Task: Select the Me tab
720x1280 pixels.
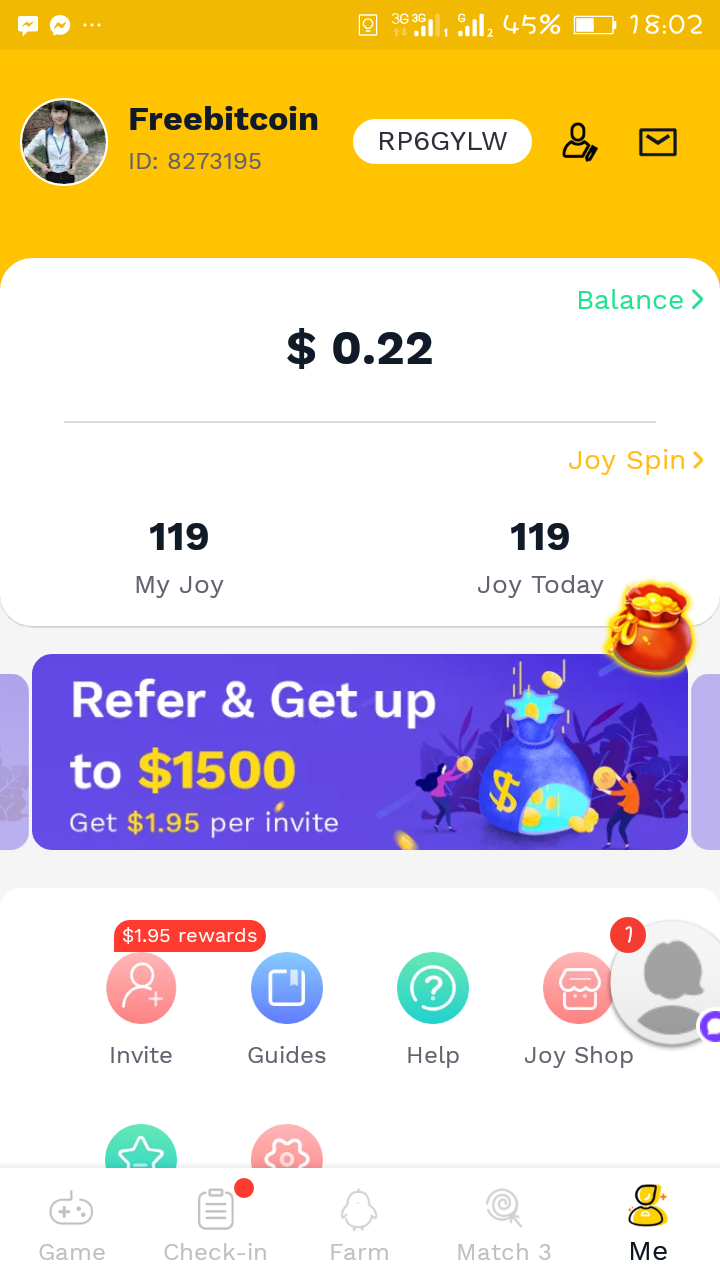Action: 648,1226
